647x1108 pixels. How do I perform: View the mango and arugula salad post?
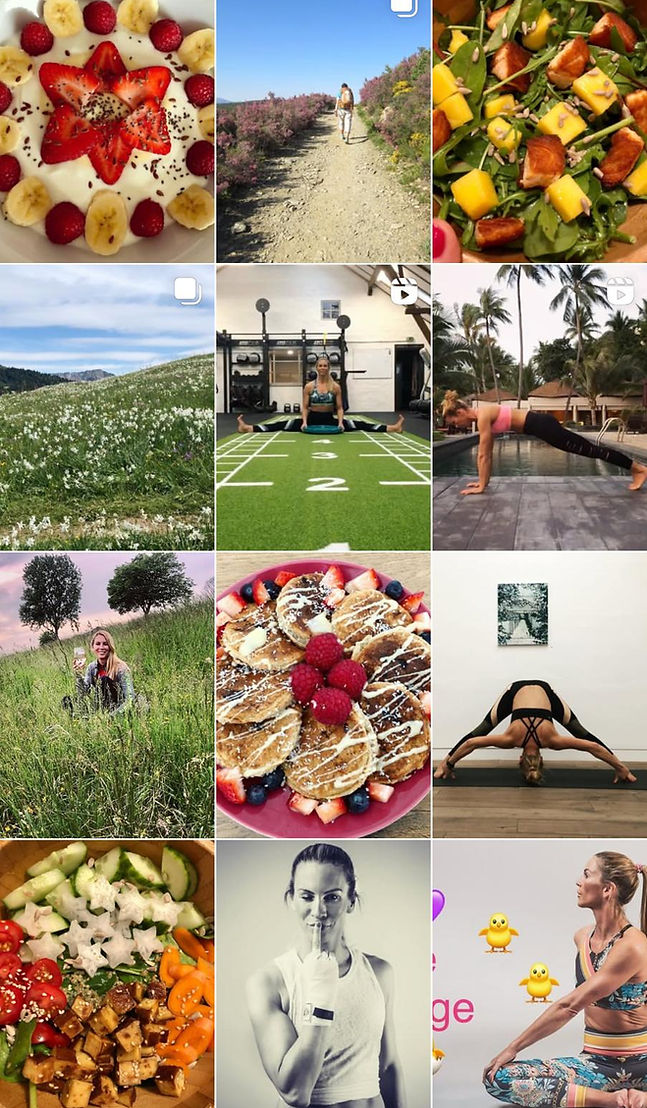540,131
